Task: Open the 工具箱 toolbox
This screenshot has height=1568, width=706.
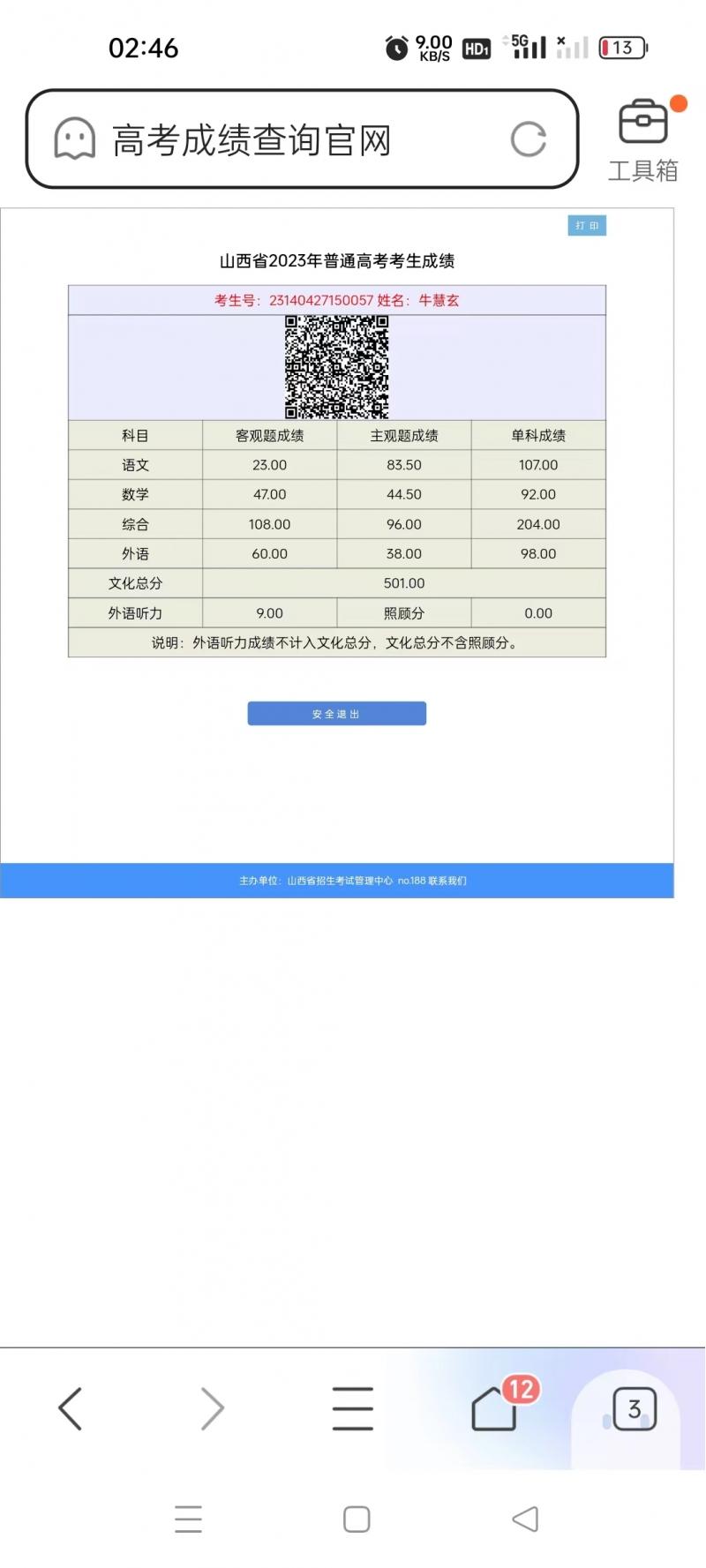Action: tap(644, 139)
